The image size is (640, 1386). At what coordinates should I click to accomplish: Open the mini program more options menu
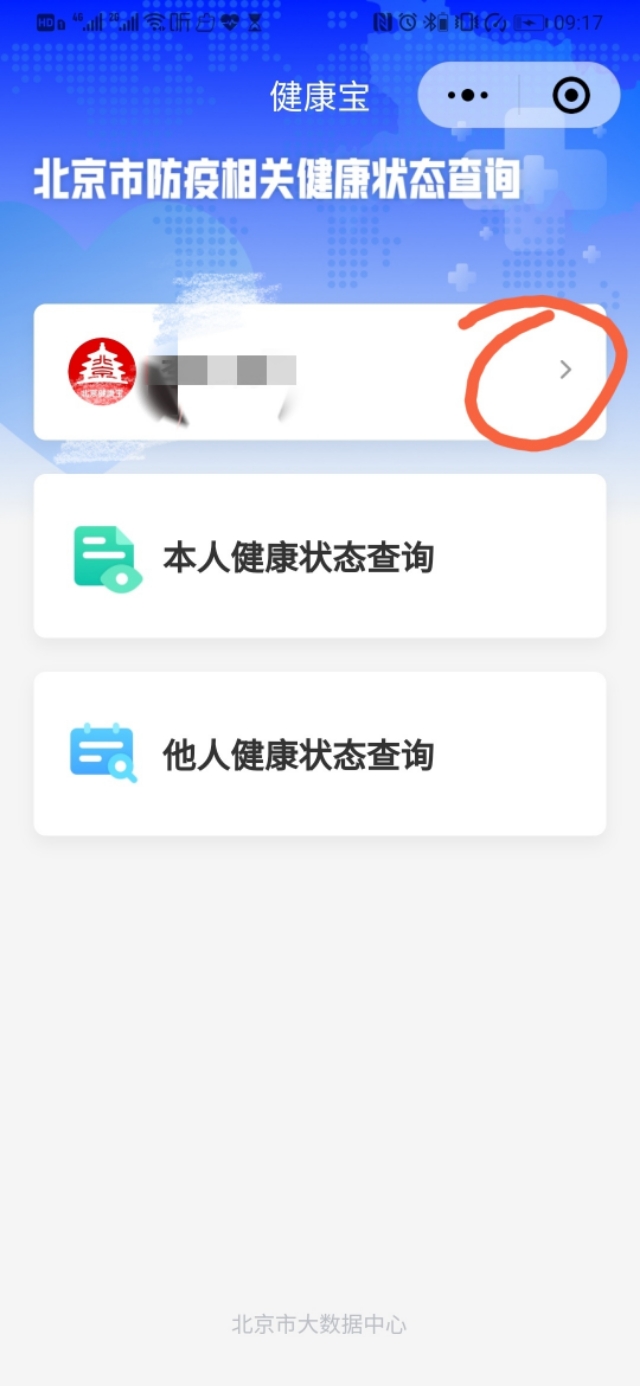click(x=467, y=96)
